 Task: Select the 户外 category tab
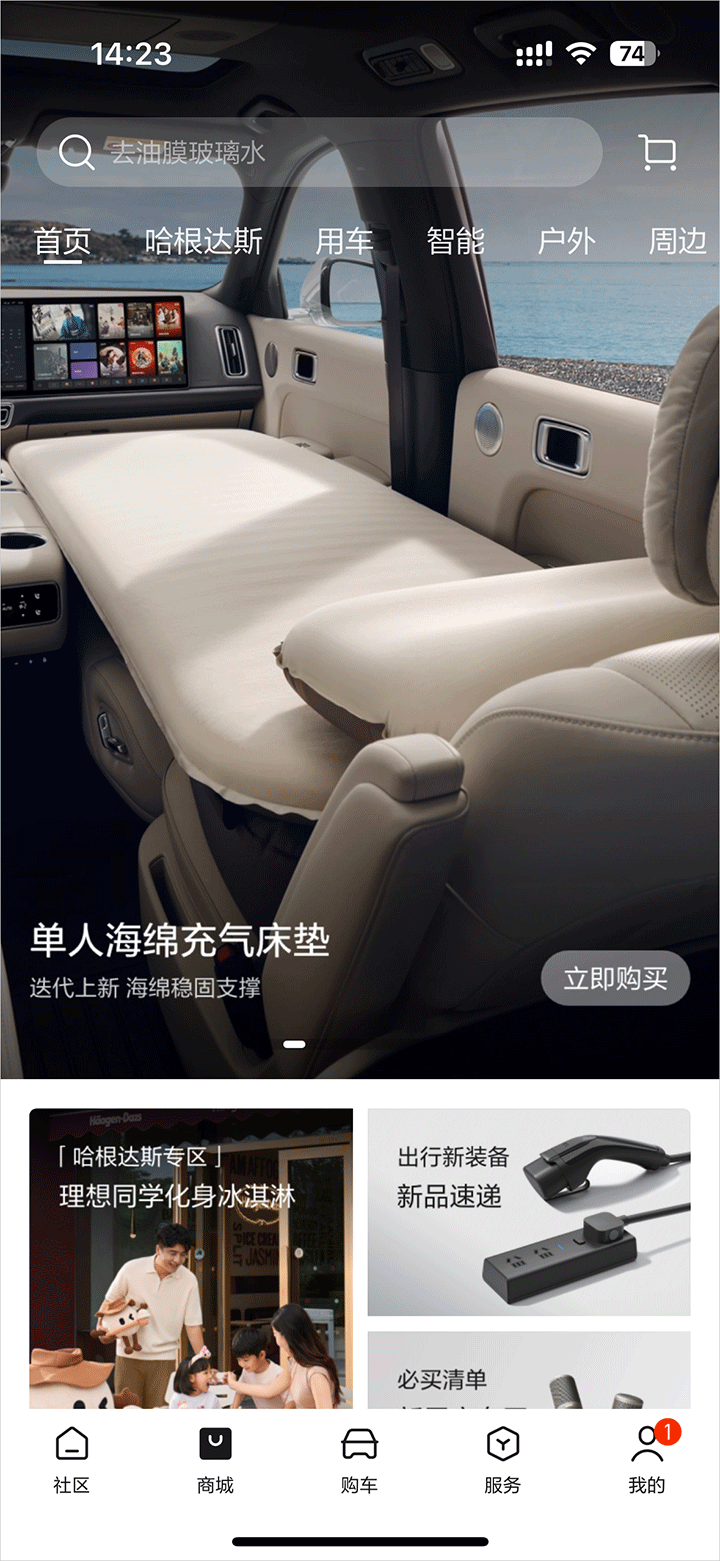click(566, 241)
